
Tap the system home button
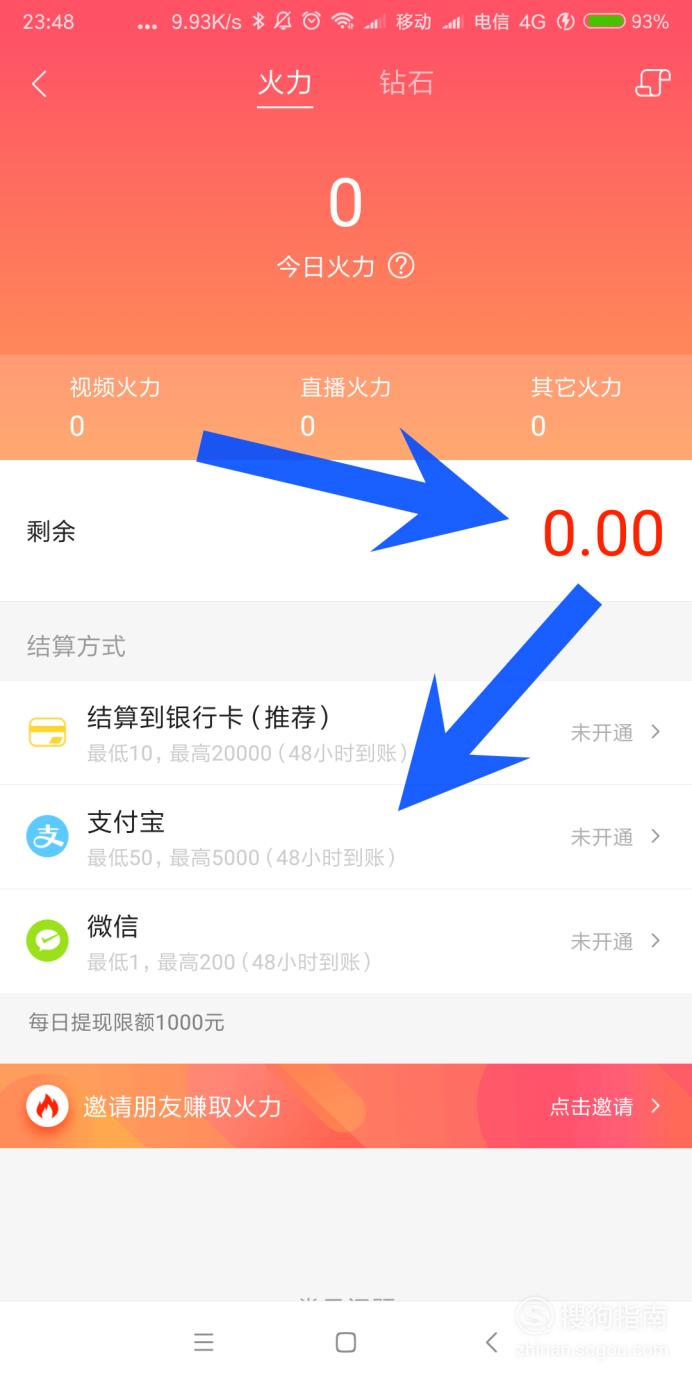346,1342
